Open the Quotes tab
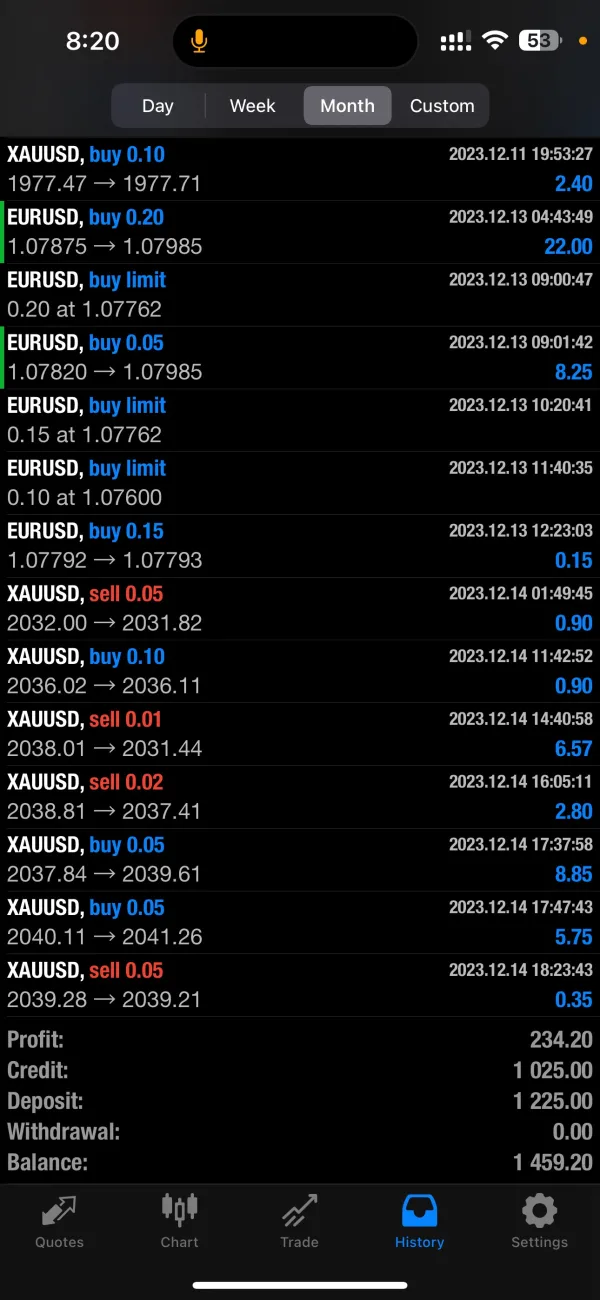The width and height of the screenshot is (600, 1300). point(59,1222)
